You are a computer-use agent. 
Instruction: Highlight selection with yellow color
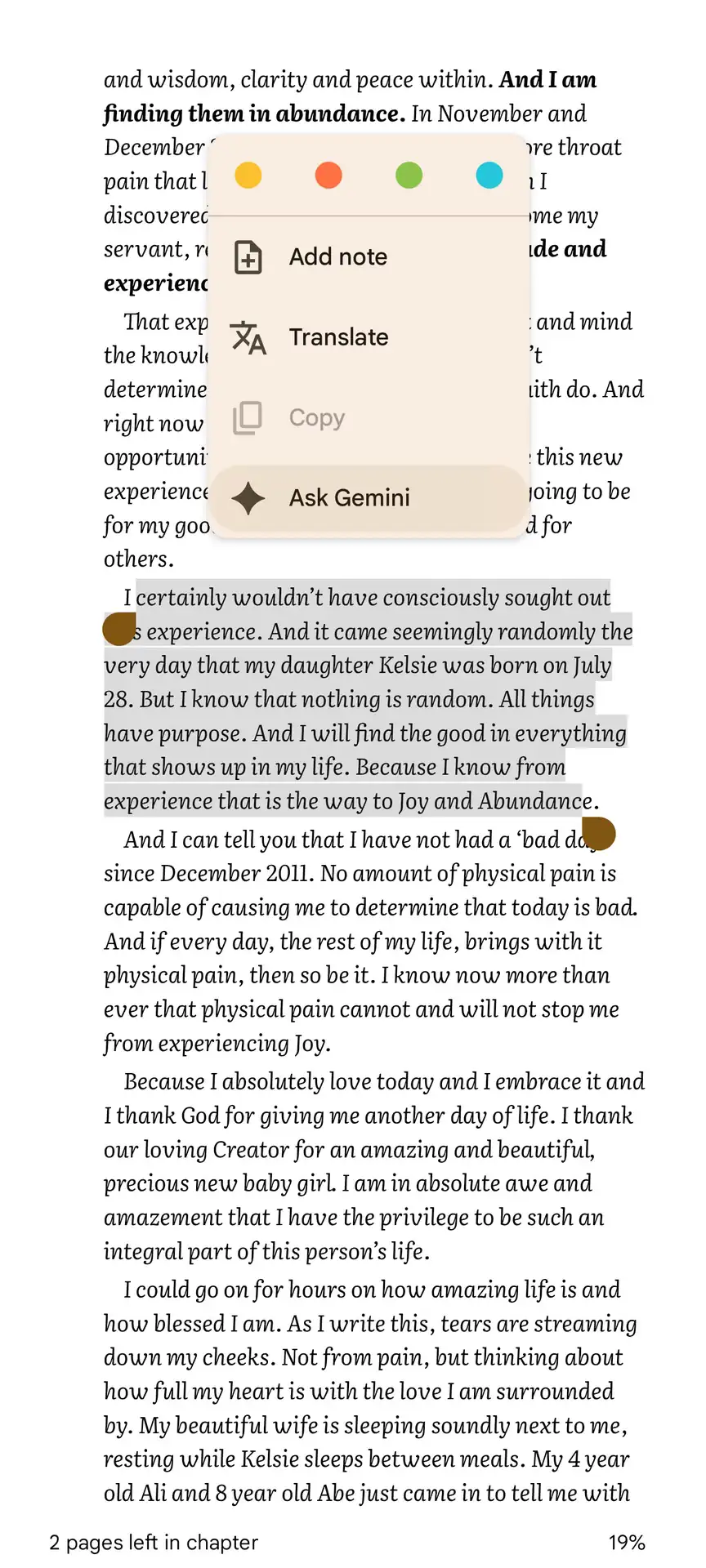click(x=248, y=176)
